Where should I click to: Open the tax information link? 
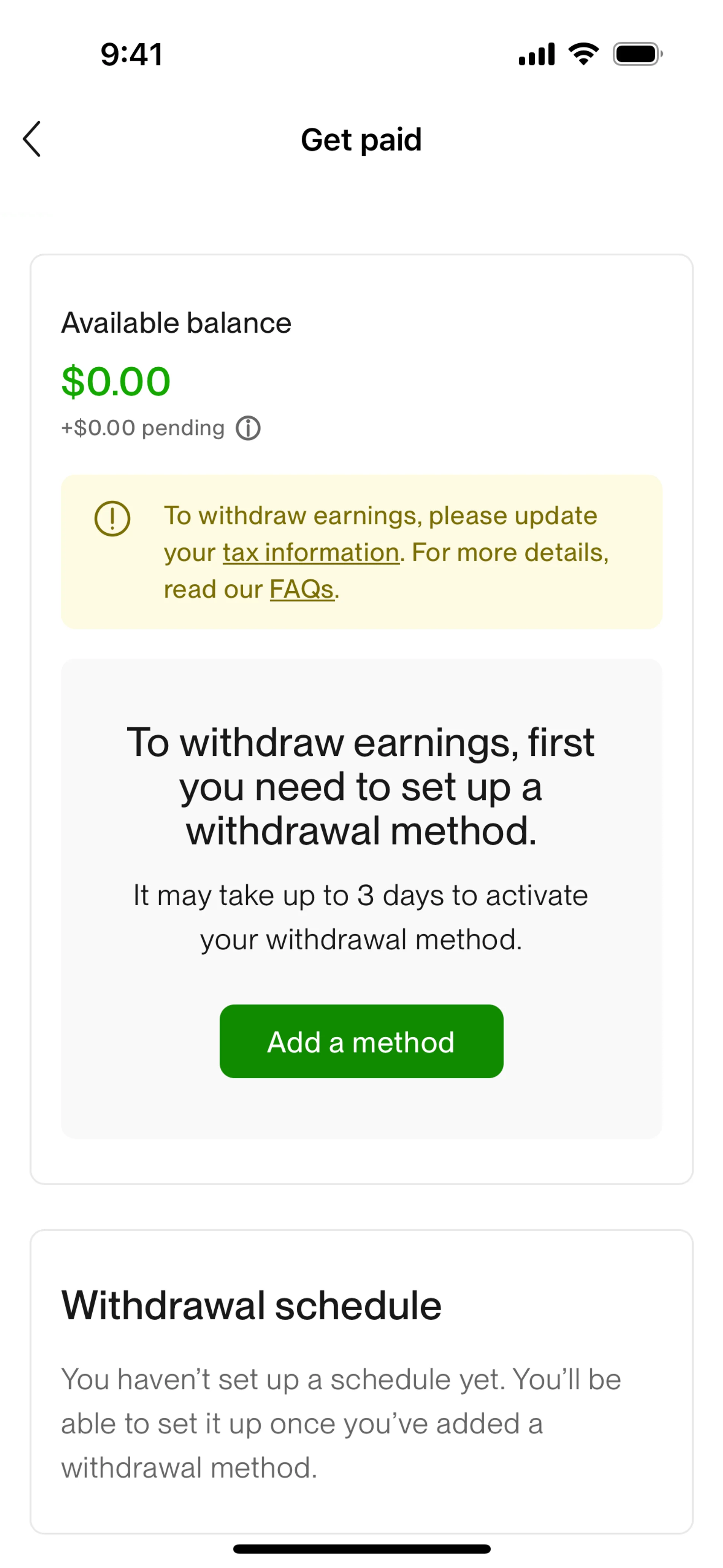pyautogui.click(x=310, y=553)
